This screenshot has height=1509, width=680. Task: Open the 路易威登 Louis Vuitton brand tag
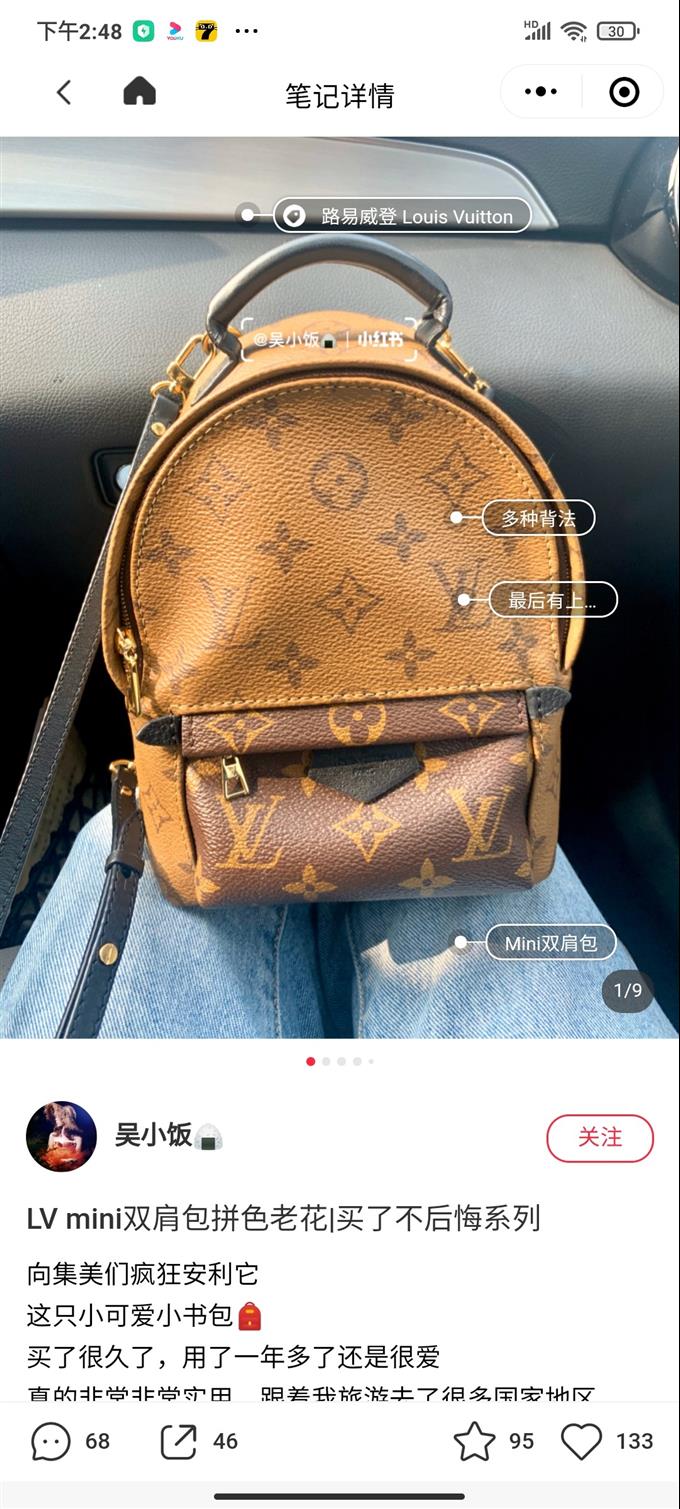pyautogui.click(x=402, y=216)
